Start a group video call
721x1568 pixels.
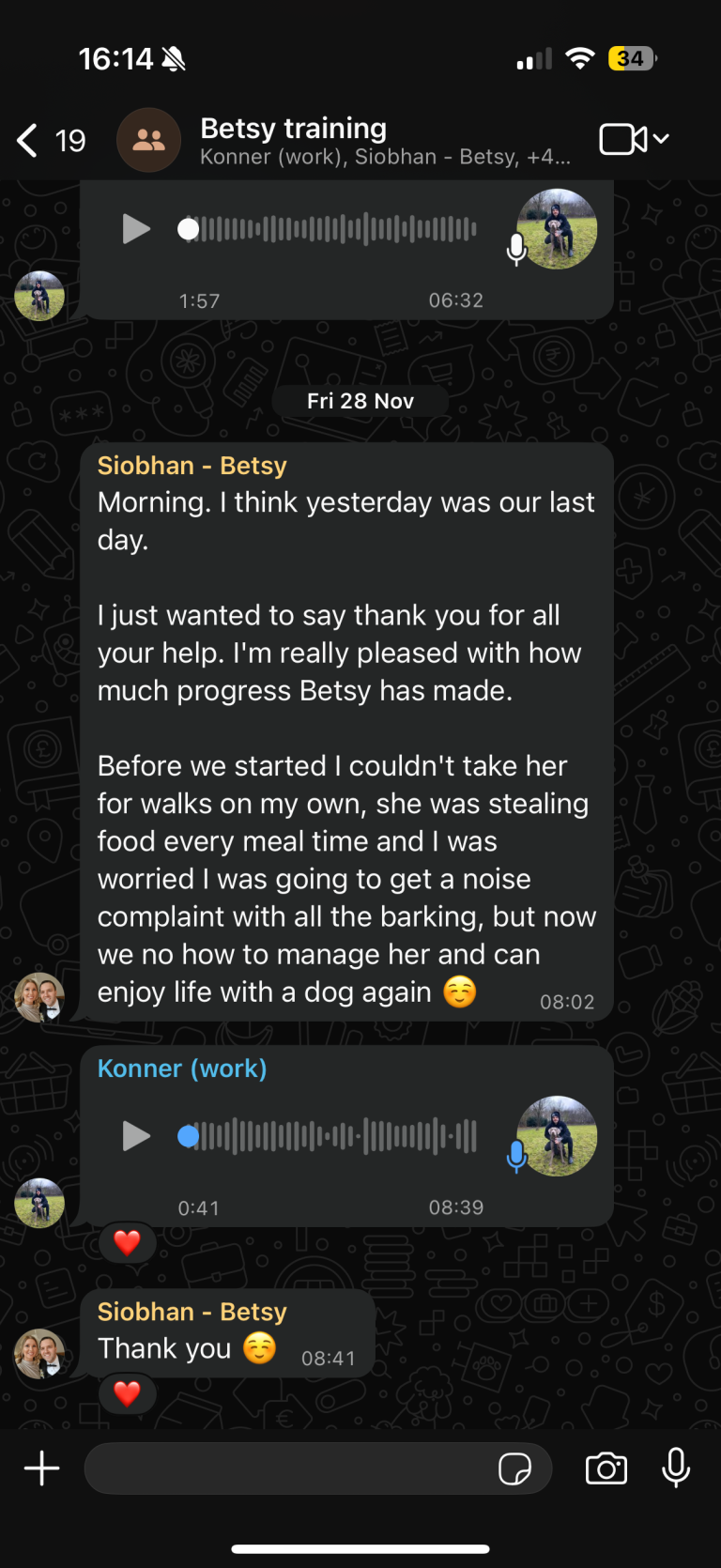click(623, 139)
